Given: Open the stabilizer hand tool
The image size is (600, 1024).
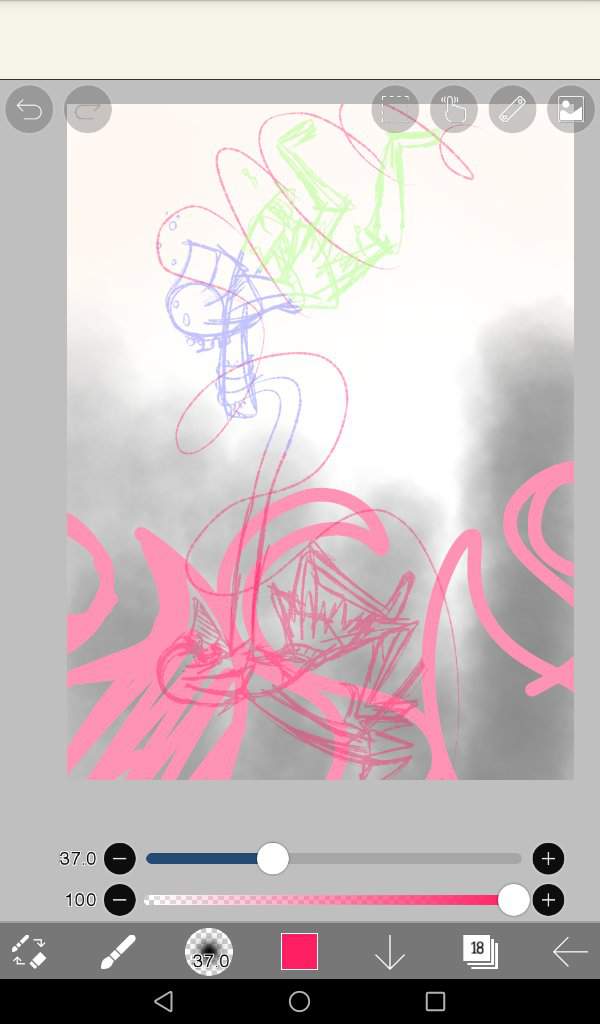Looking at the screenshot, I should pyautogui.click(x=454, y=110).
